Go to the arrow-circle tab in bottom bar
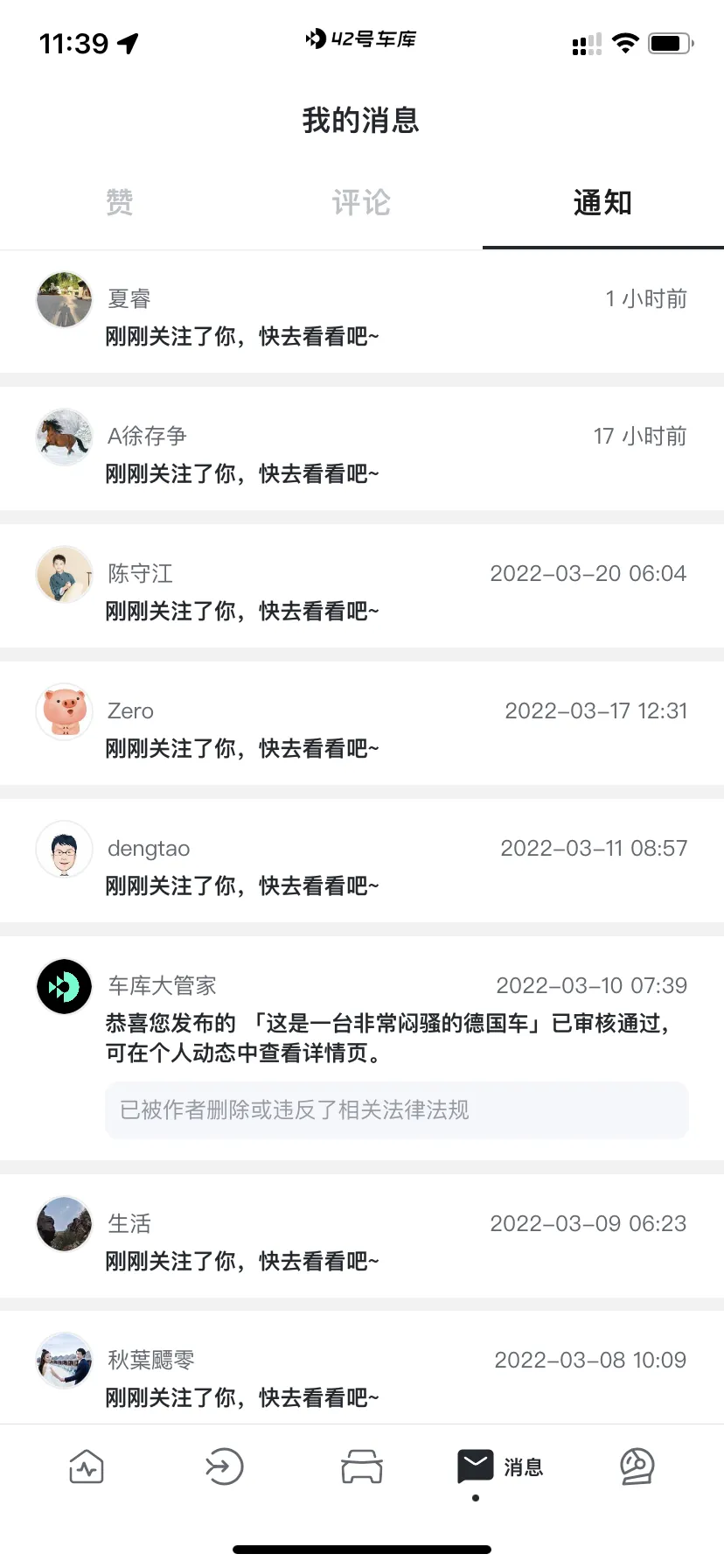The width and height of the screenshot is (724, 1568). 224,1466
